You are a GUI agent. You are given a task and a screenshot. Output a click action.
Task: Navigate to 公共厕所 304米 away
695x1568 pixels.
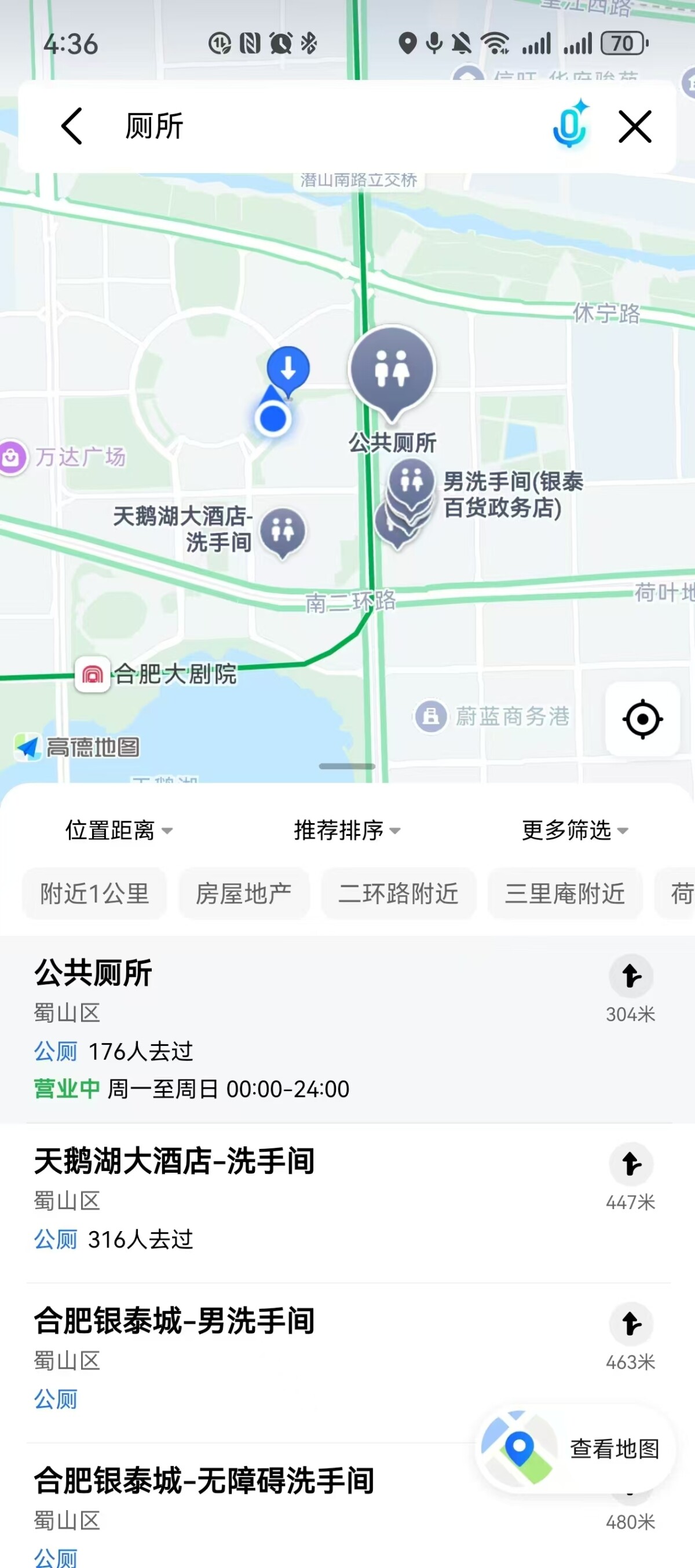pos(631,977)
